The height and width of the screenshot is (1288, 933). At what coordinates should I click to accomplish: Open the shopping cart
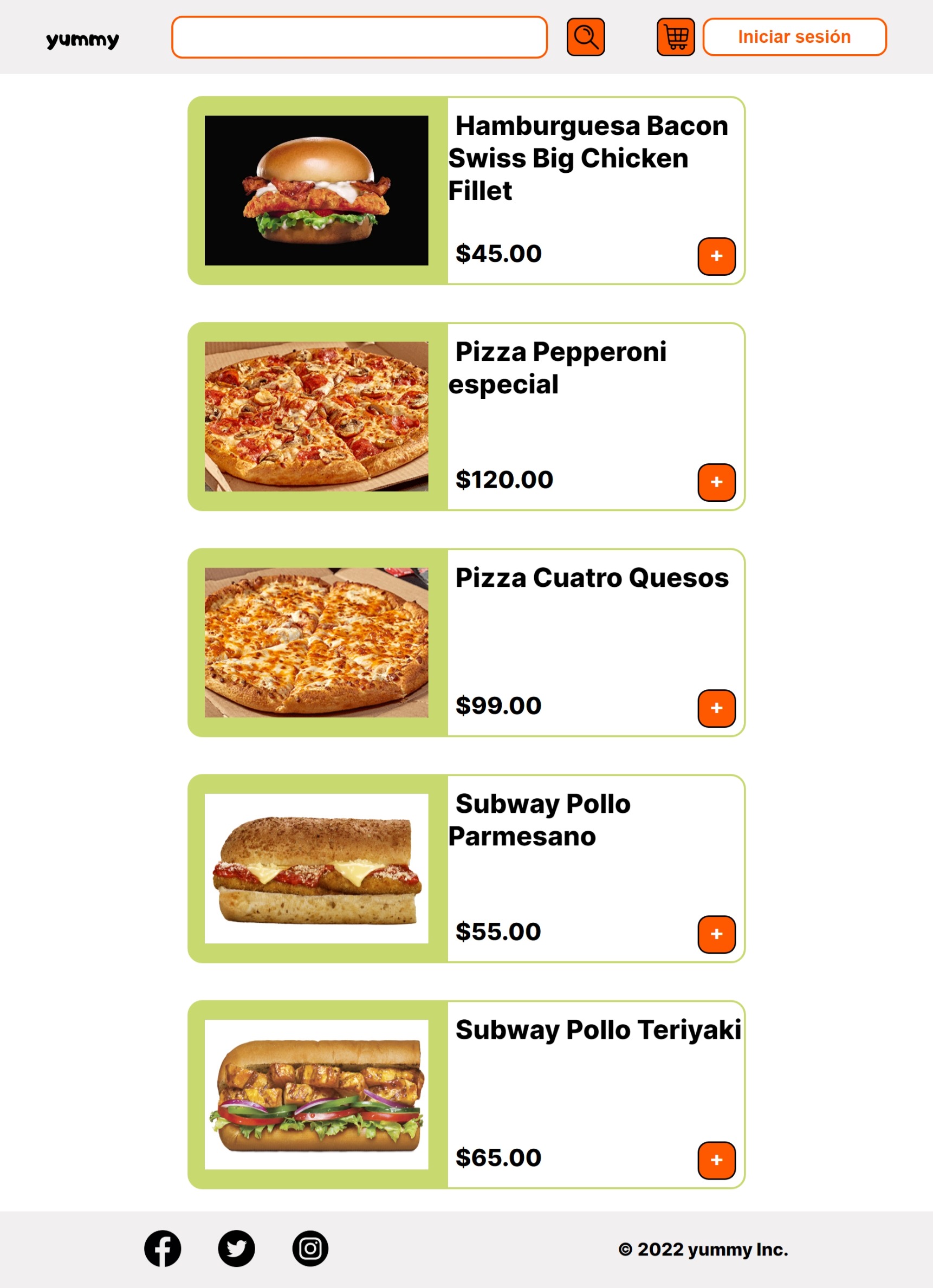[x=675, y=37]
